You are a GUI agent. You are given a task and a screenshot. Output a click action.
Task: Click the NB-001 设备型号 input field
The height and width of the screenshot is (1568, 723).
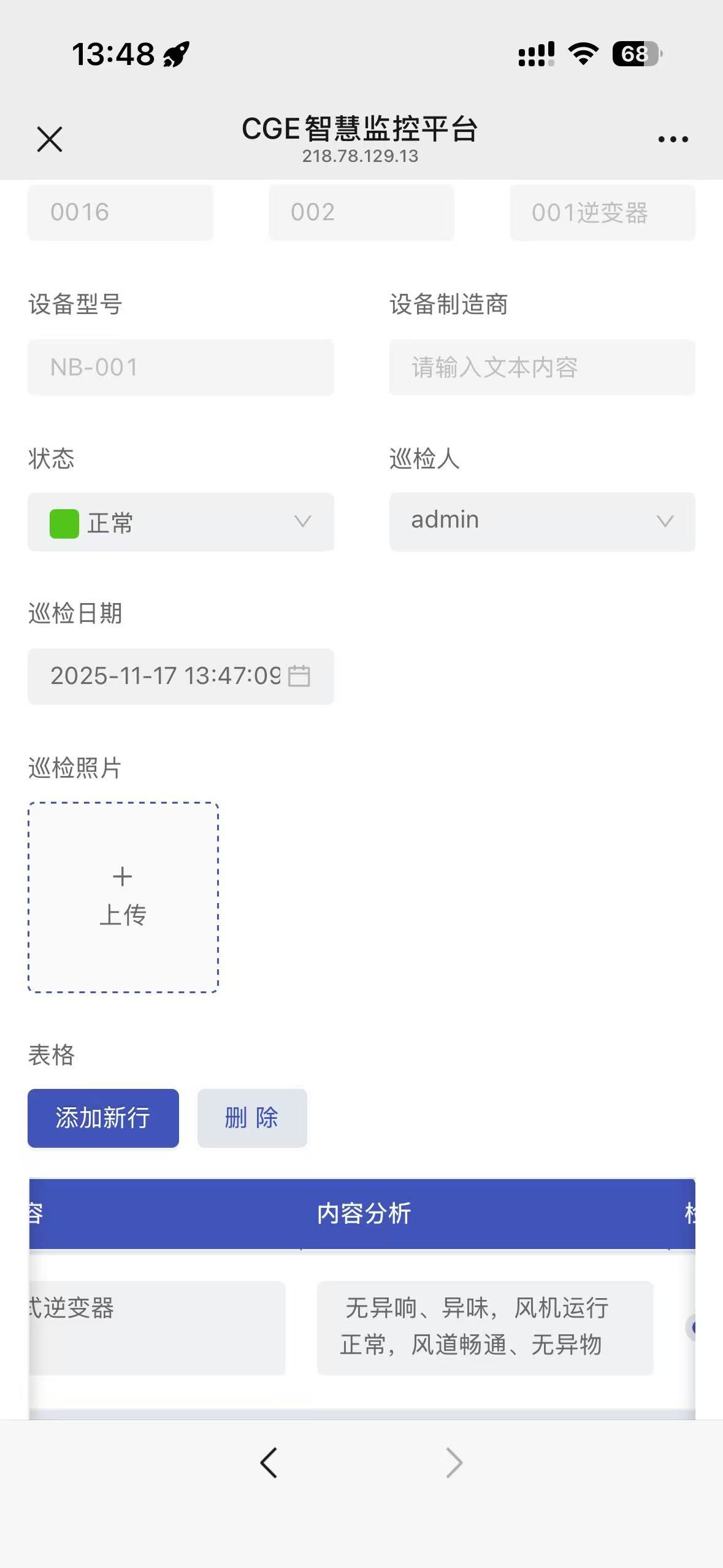tap(180, 367)
